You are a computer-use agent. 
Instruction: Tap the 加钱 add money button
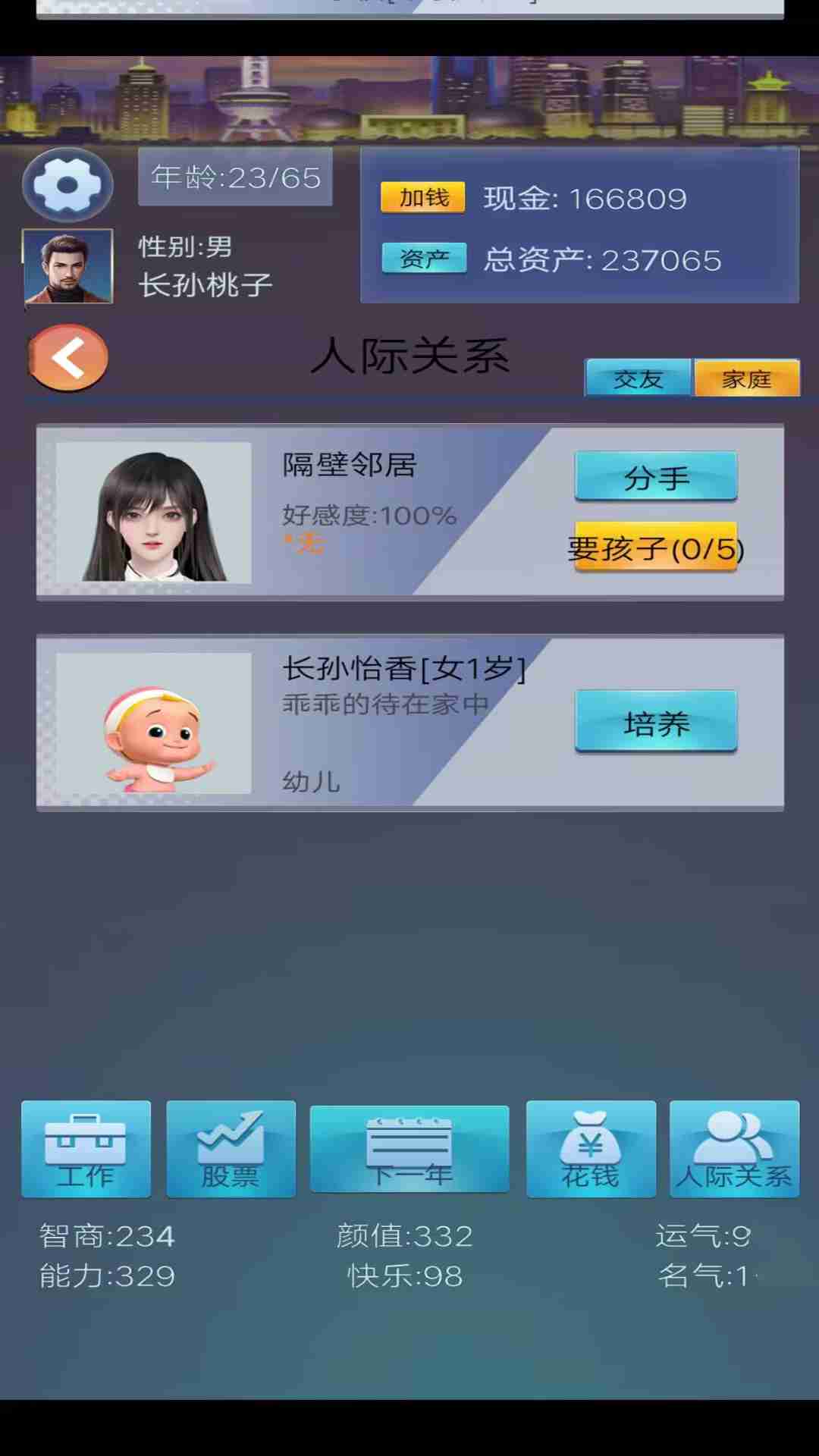click(x=423, y=198)
